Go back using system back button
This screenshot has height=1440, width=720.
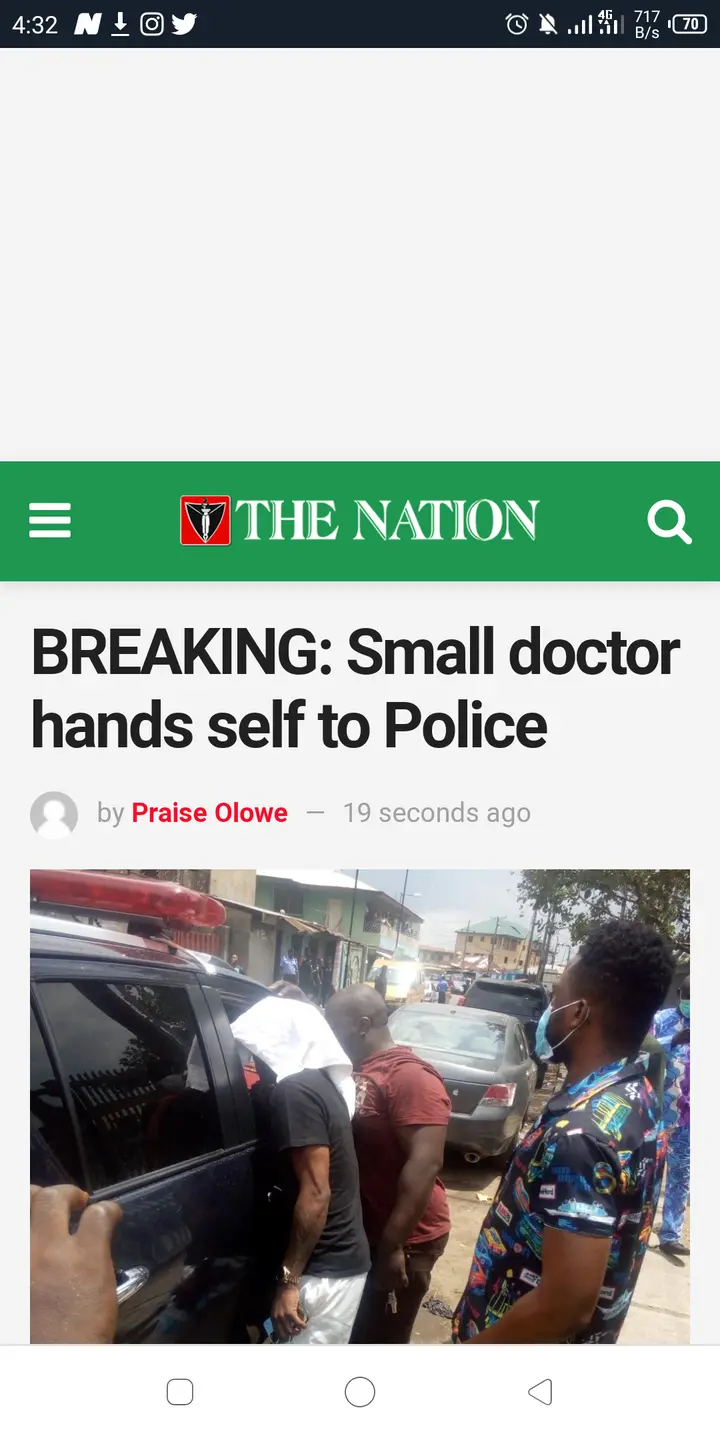[539, 1391]
